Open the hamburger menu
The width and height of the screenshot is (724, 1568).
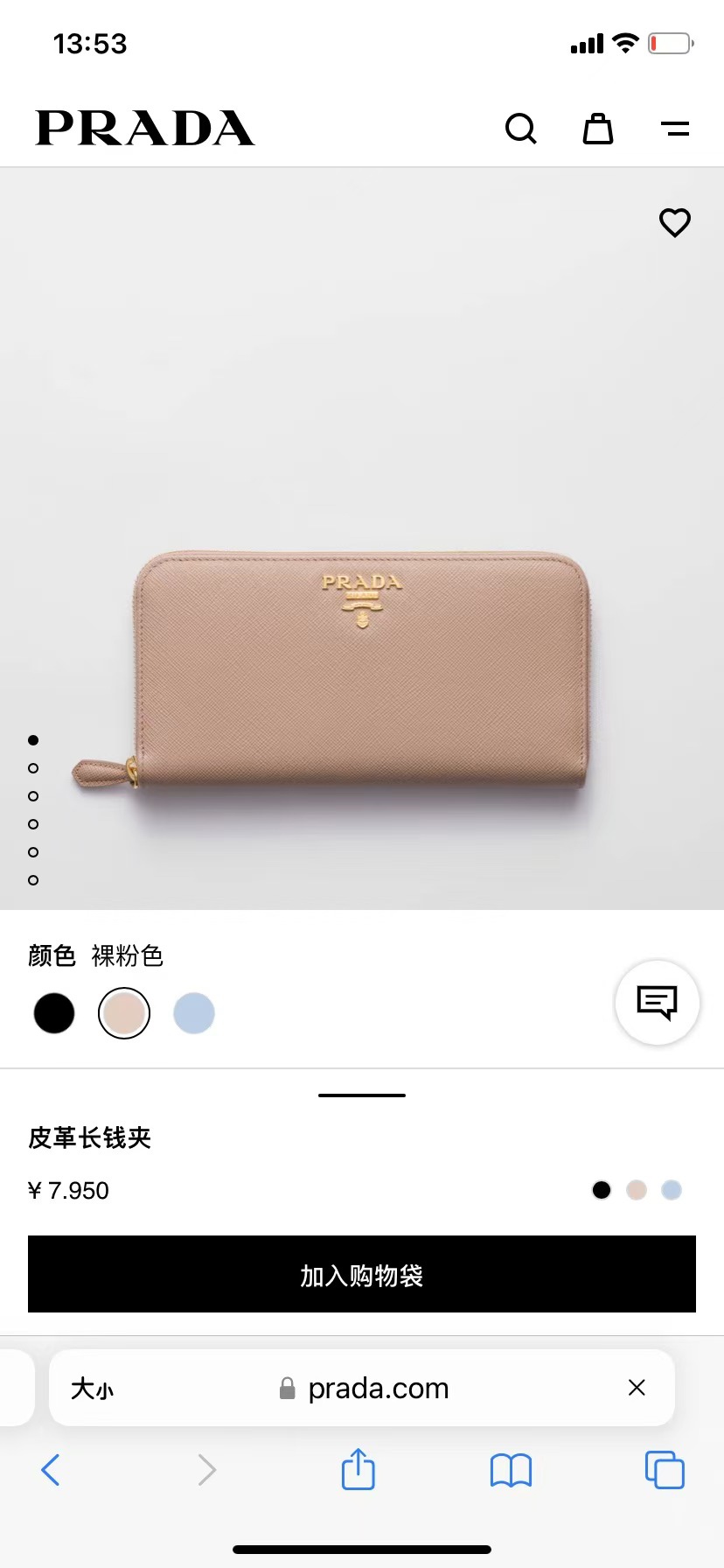(675, 129)
